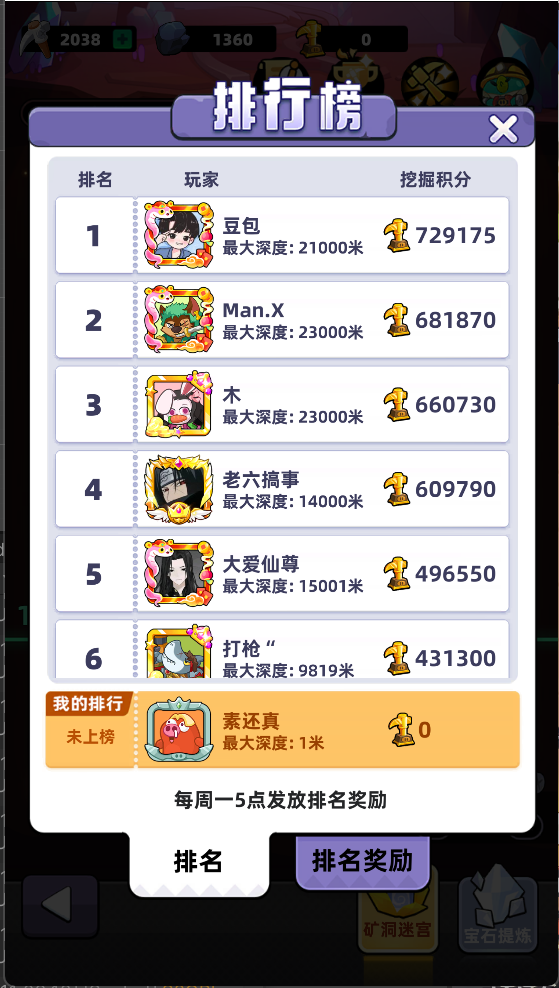
Task: Tap my ranking row 素还真
Action: 282,730
